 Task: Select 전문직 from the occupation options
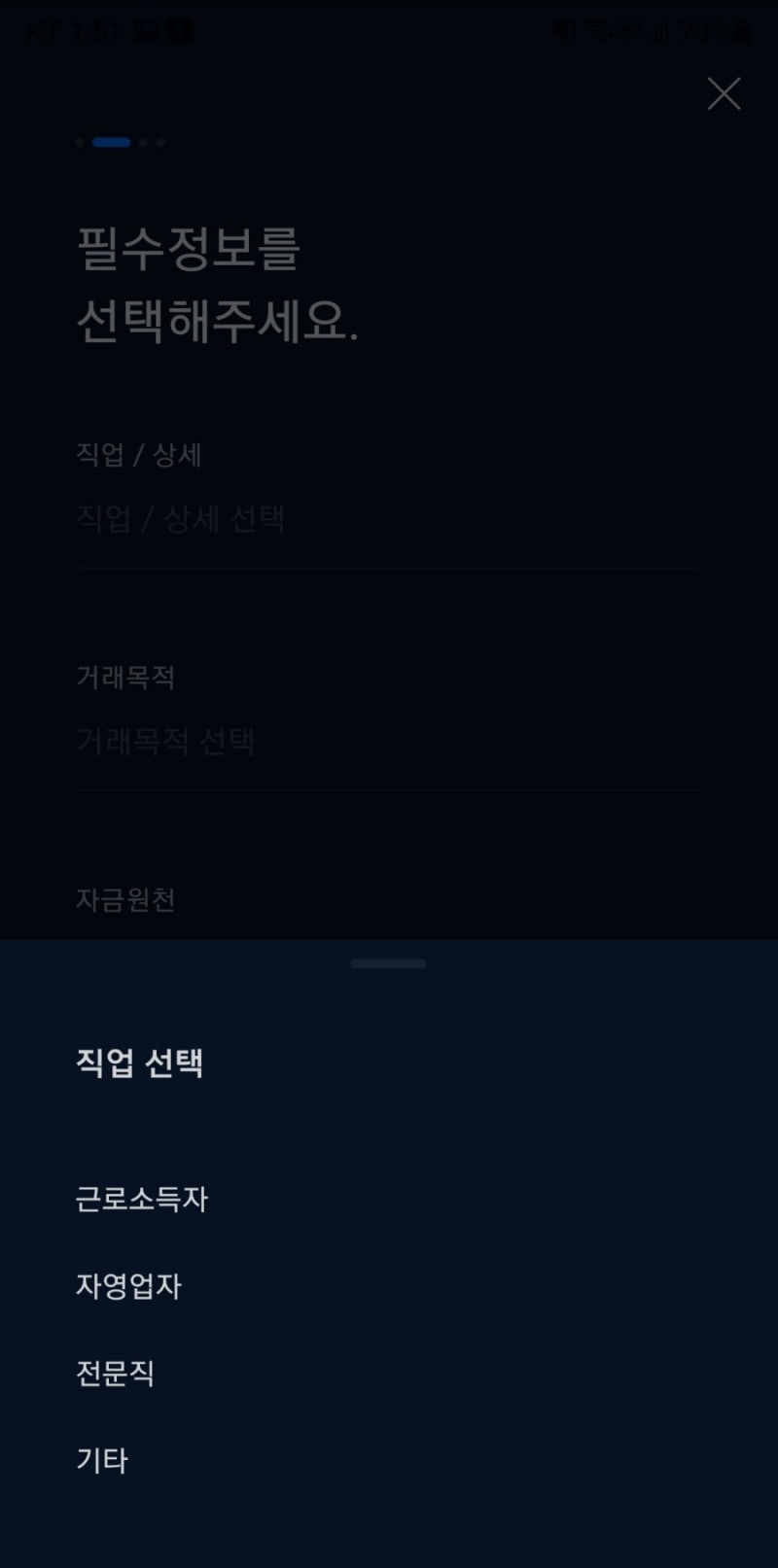[x=114, y=1373]
